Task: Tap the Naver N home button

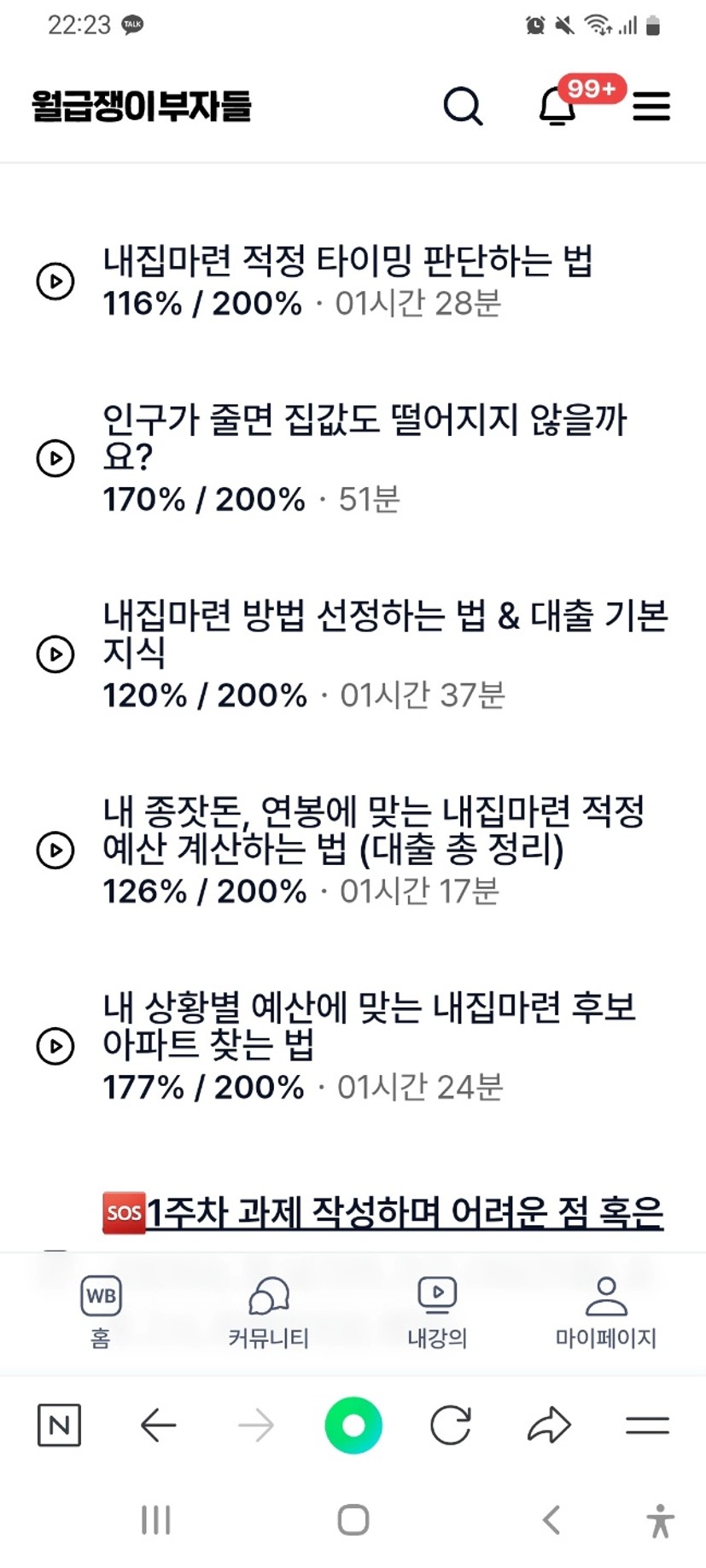Action: pos(59,1425)
